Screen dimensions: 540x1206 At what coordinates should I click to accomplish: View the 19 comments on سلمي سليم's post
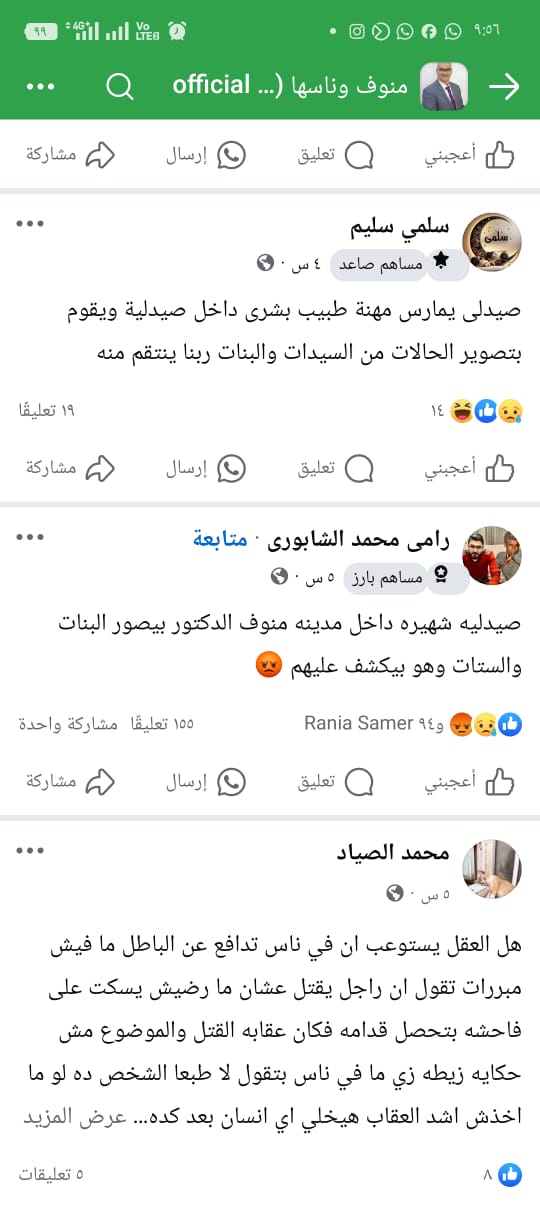46,410
